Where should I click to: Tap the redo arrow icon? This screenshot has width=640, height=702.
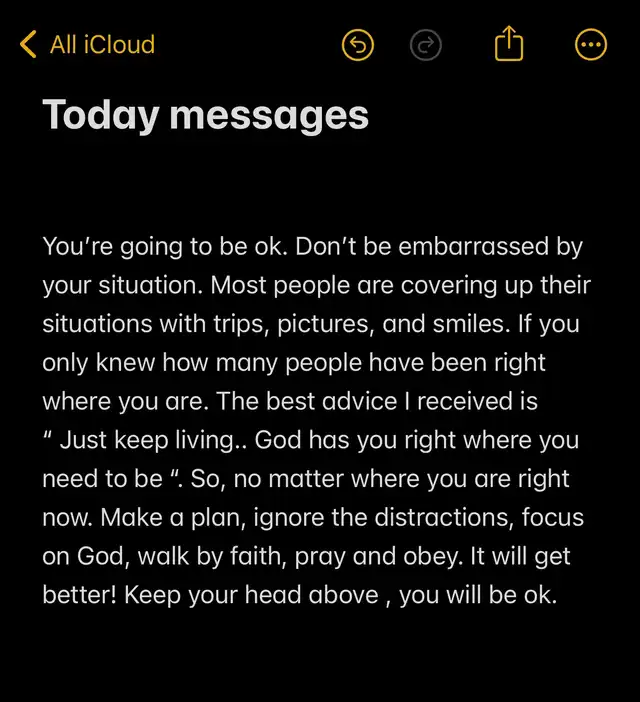coord(426,45)
